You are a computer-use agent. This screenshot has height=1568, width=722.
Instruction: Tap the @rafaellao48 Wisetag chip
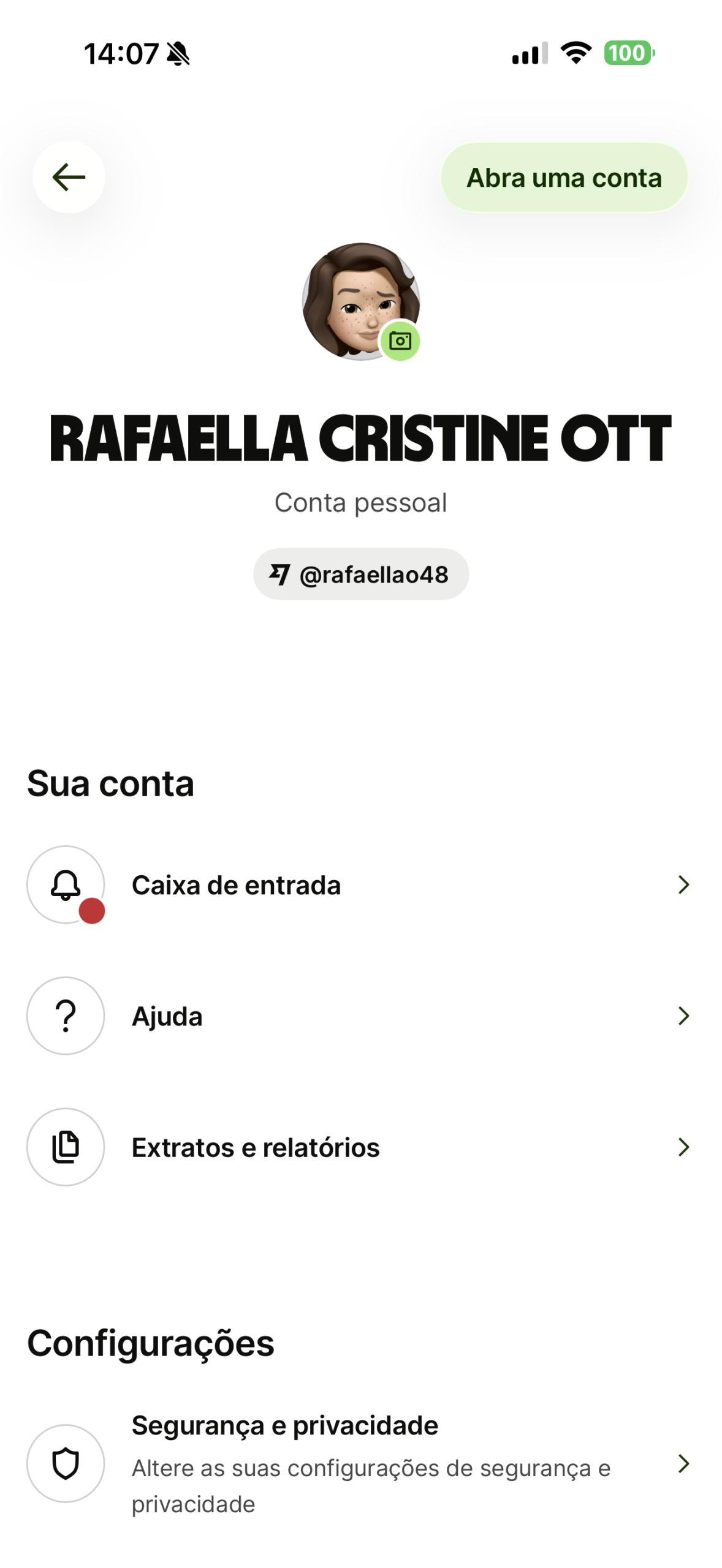361,574
